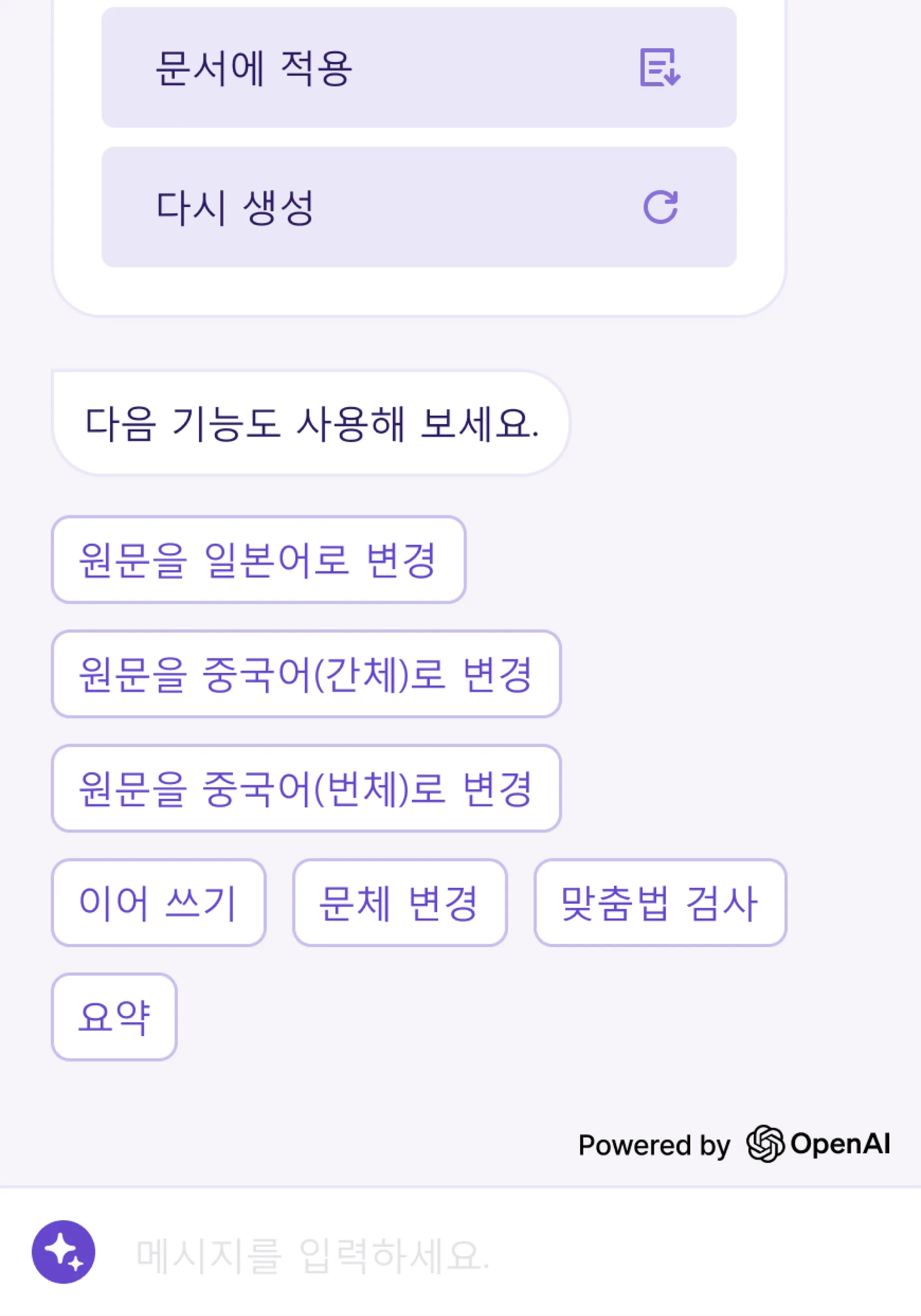The width and height of the screenshot is (921, 1316).
Task: Tap the 요약 chip
Action: point(114,1017)
